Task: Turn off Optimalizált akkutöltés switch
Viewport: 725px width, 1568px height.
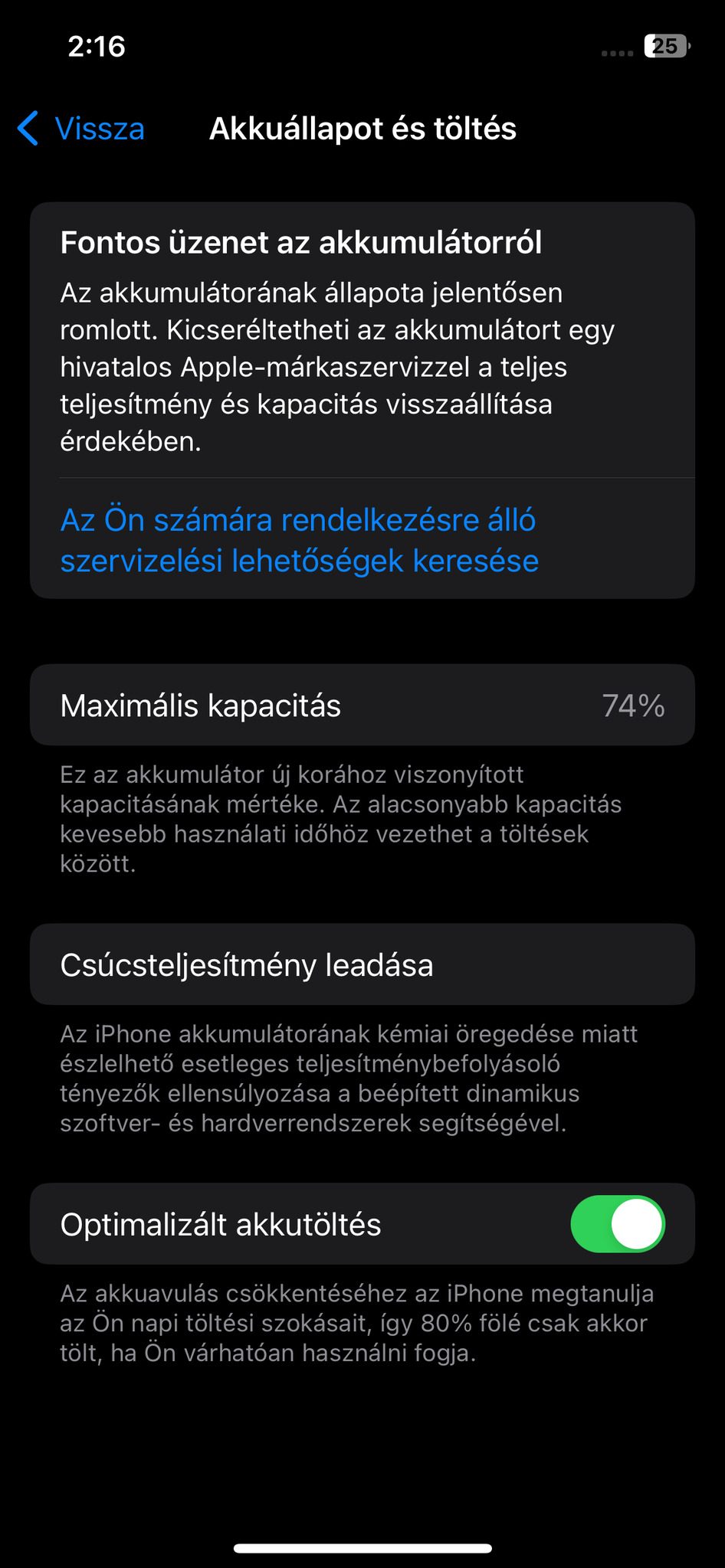Action: [617, 1223]
